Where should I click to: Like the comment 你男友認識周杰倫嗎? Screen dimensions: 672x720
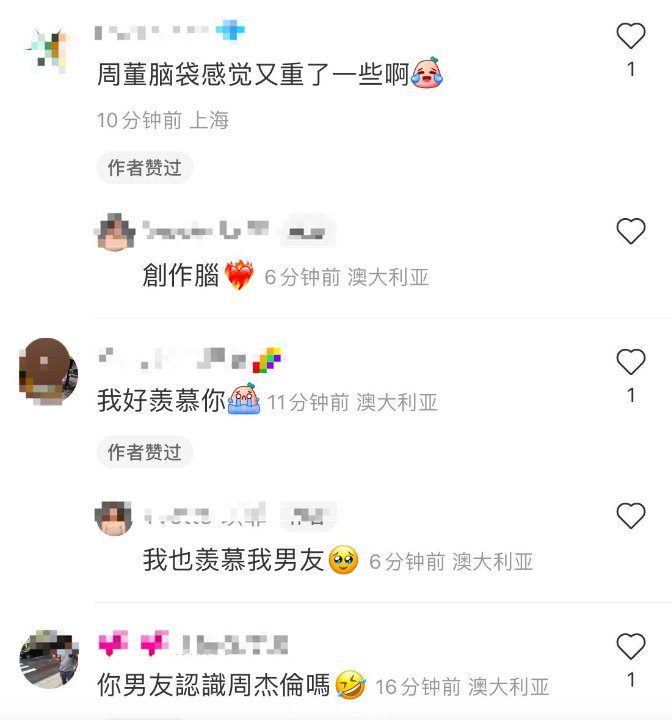pos(630,647)
